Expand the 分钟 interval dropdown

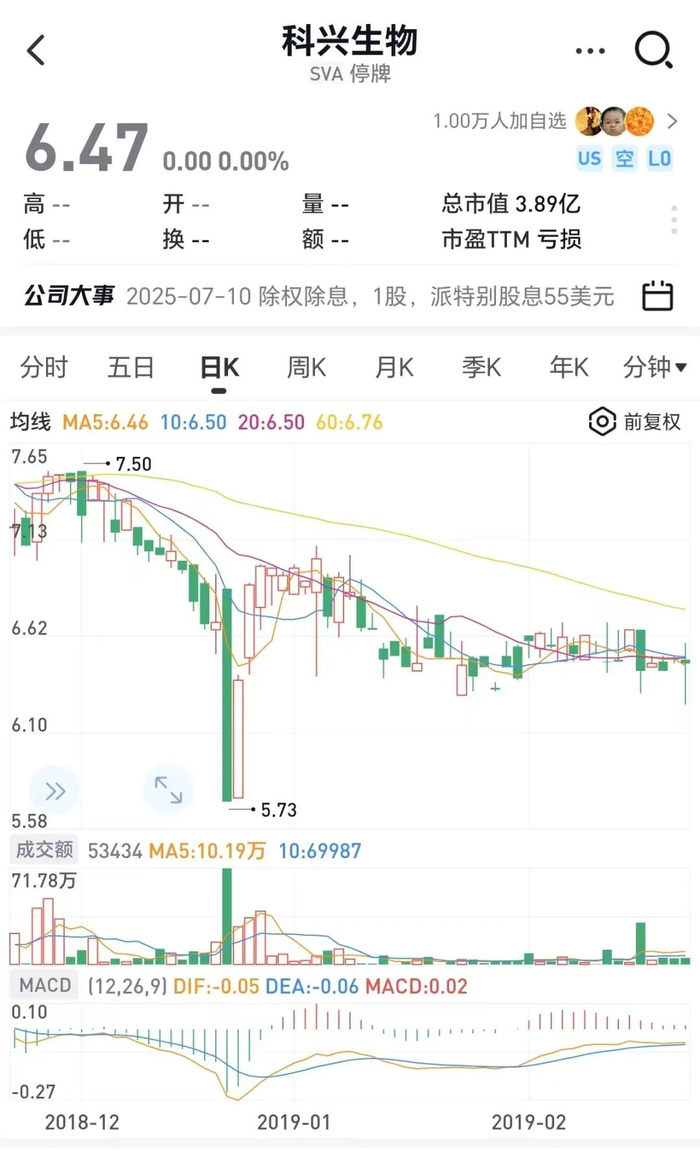coord(654,367)
